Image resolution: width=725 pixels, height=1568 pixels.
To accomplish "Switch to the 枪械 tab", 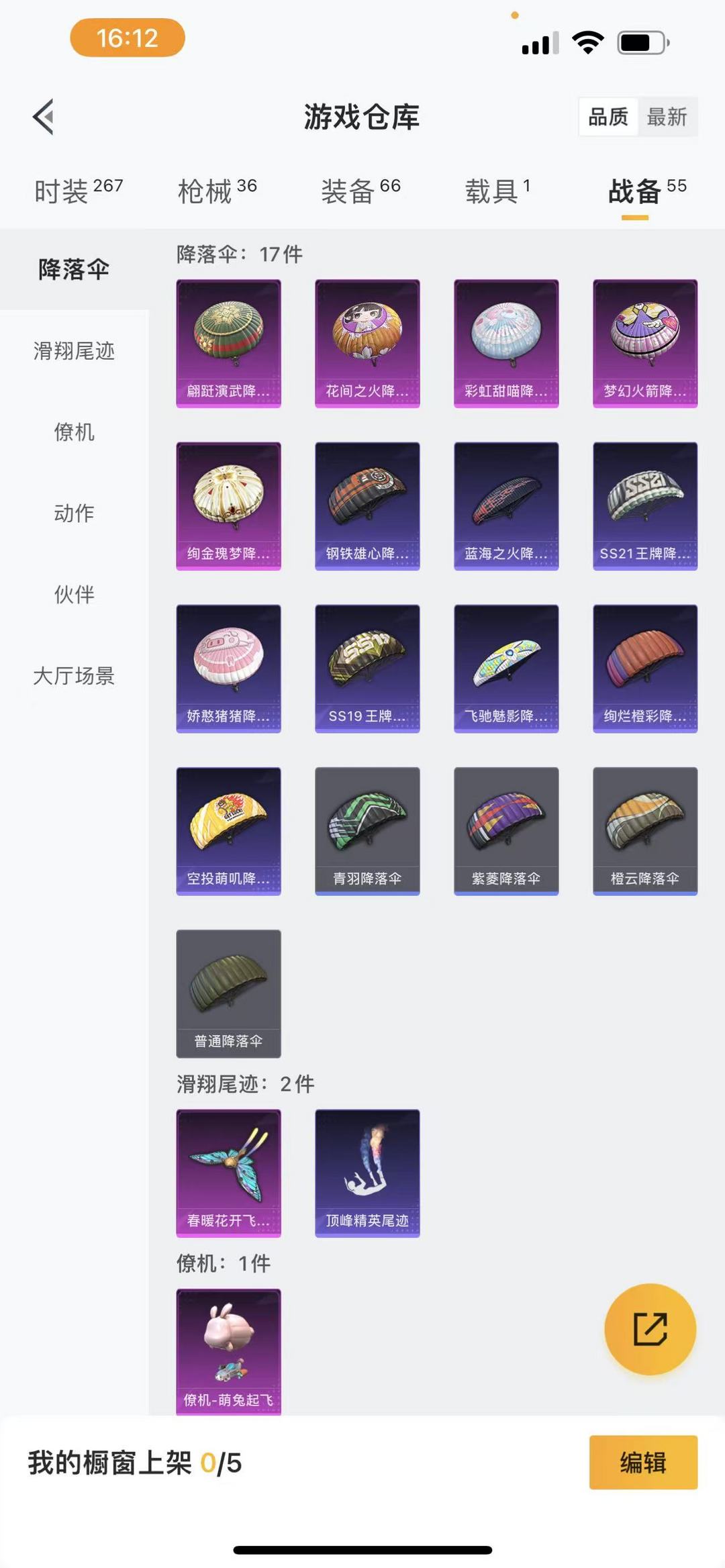I will click(x=217, y=191).
